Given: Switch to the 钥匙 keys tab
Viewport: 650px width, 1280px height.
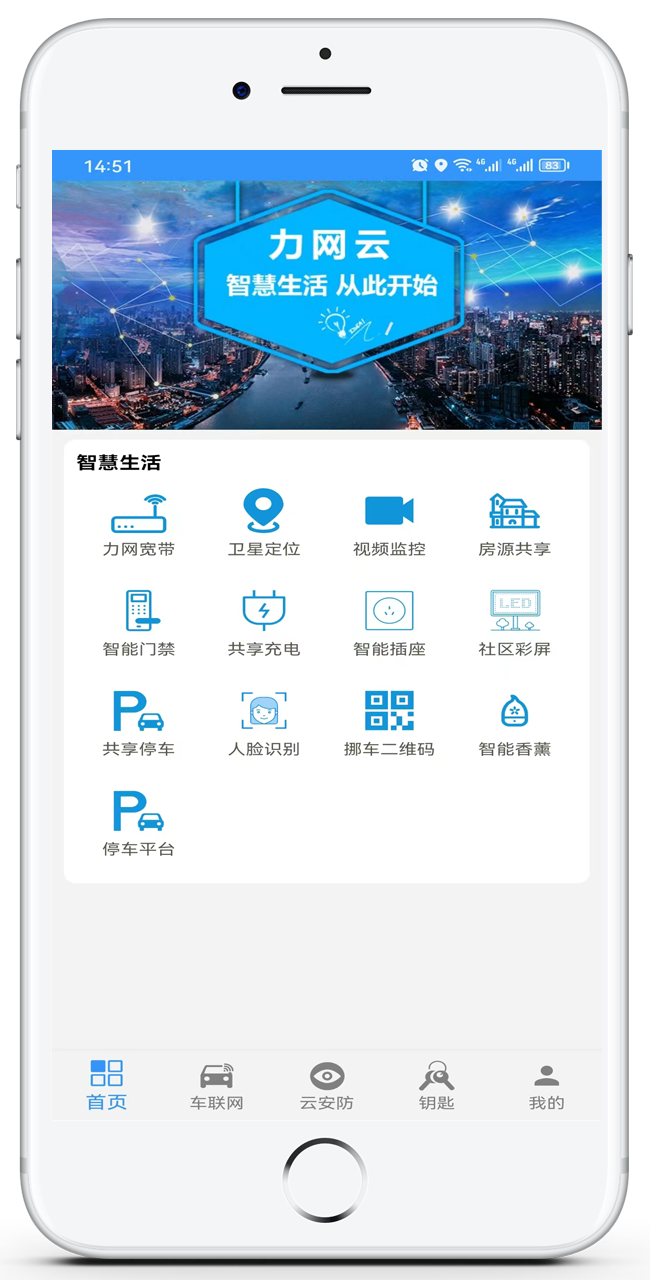Looking at the screenshot, I should 436,1086.
